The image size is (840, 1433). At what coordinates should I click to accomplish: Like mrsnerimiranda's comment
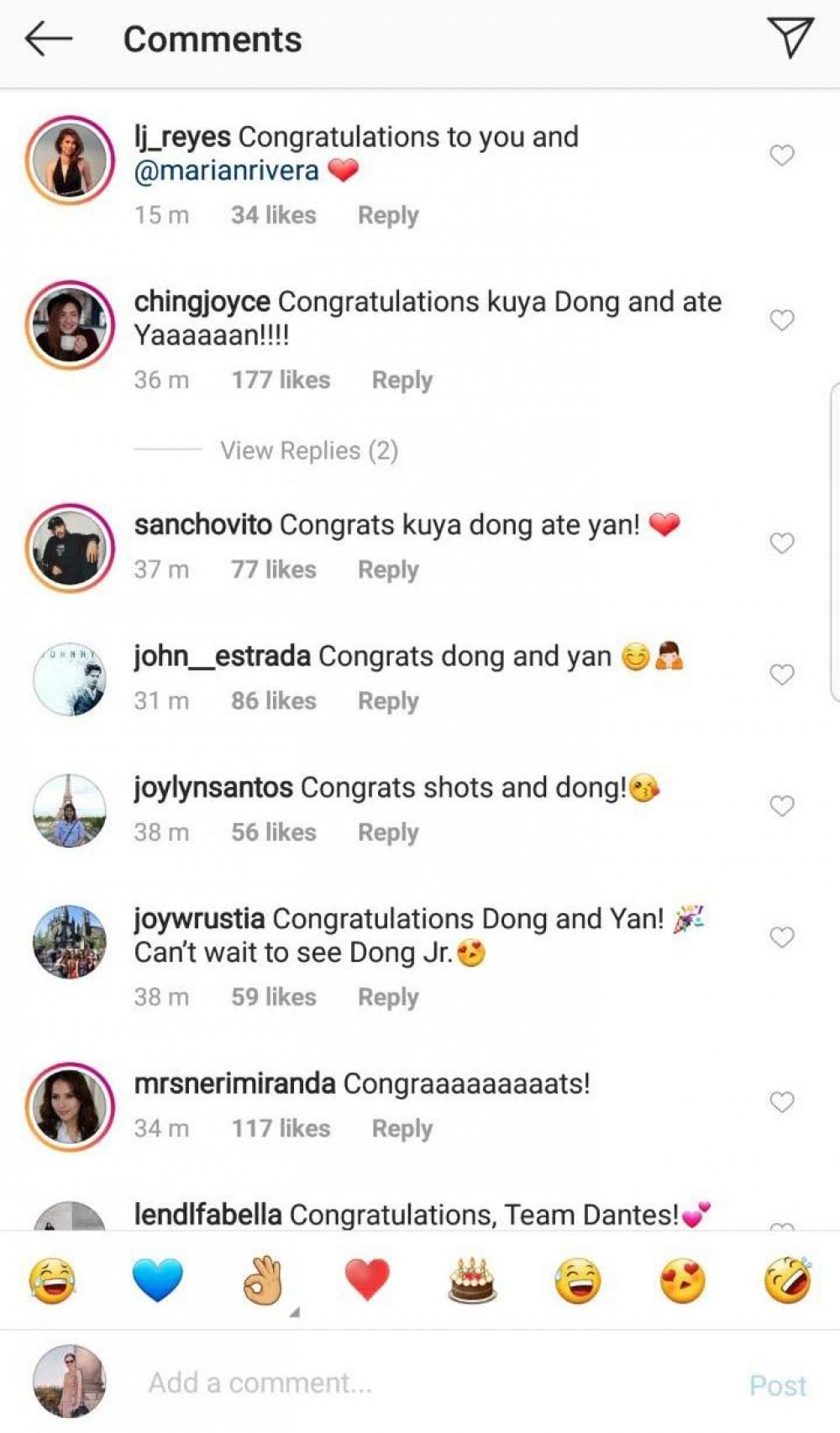pyautogui.click(x=782, y=1102)
